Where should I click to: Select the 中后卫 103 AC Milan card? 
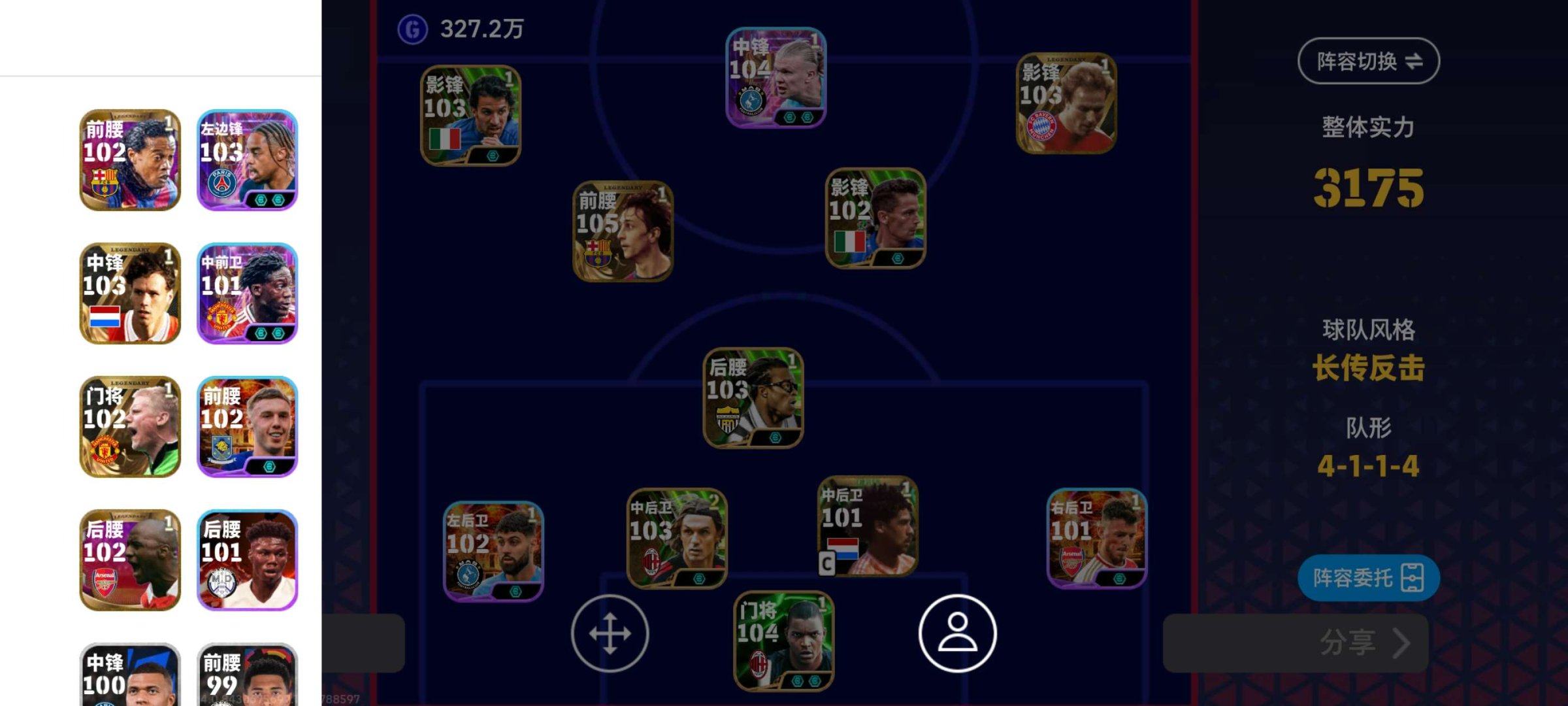[x=677, y=538]
